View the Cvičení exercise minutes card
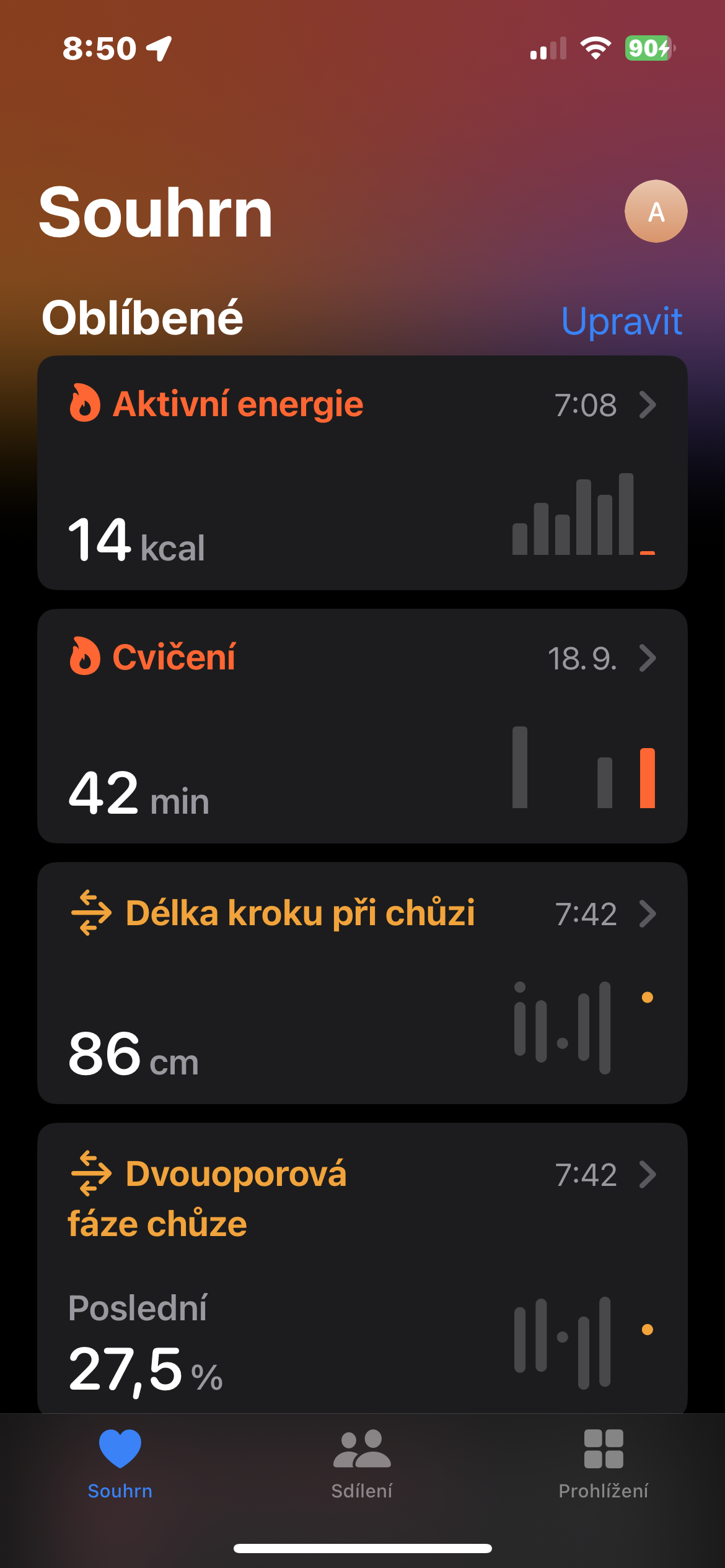Screen dimensions: 725x1568 (x=362, y=726)
